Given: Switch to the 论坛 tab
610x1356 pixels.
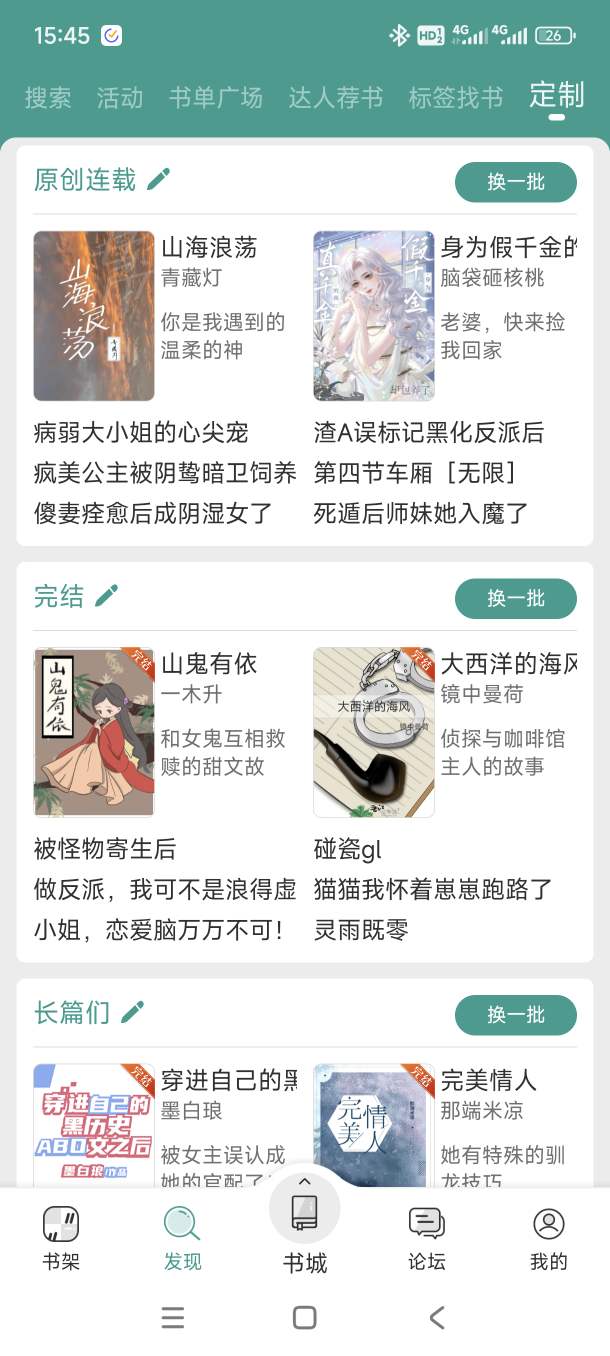Looking at the screenshot, I should pos(427,1237).
